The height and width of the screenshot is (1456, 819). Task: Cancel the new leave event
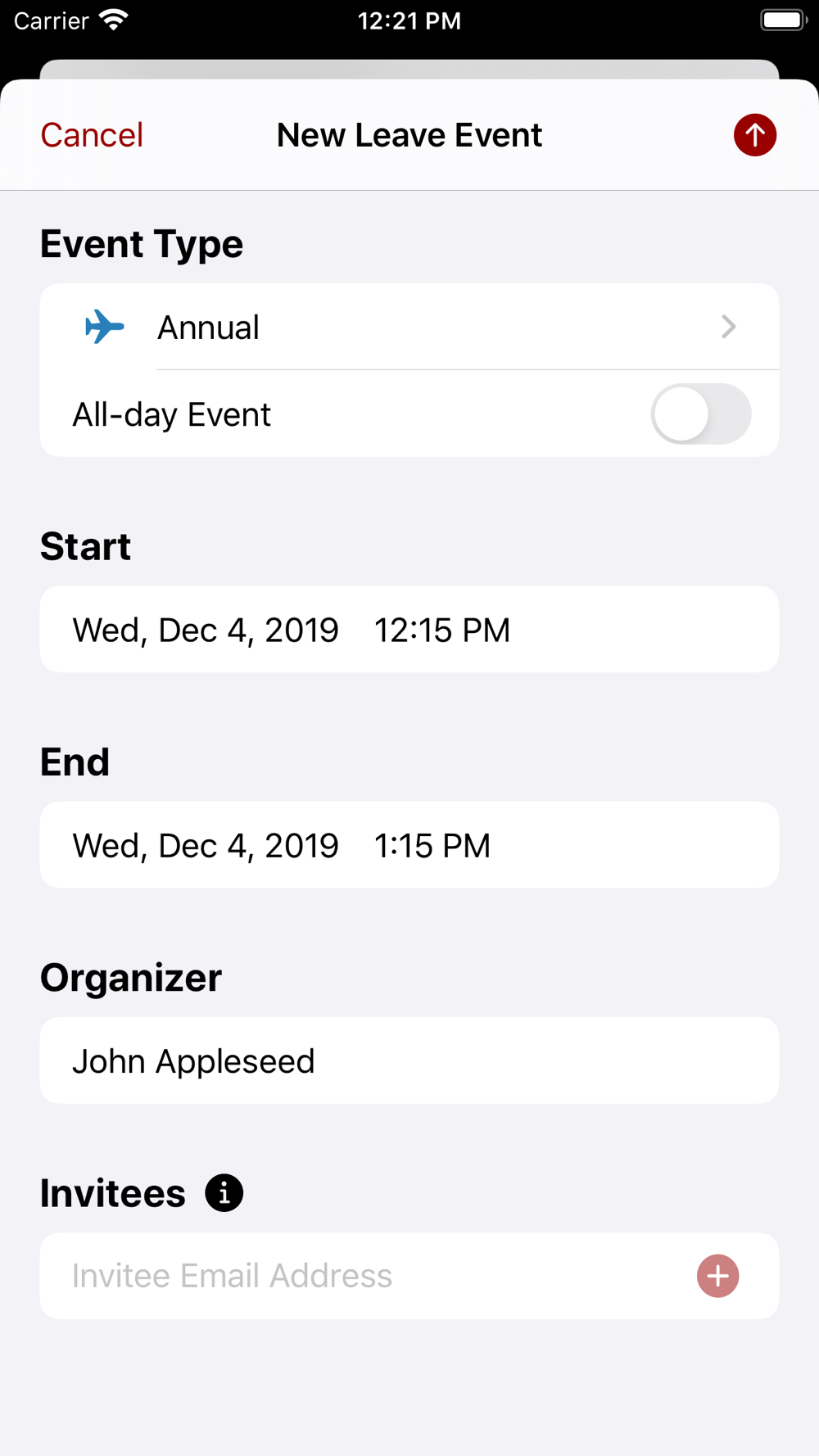92,135
